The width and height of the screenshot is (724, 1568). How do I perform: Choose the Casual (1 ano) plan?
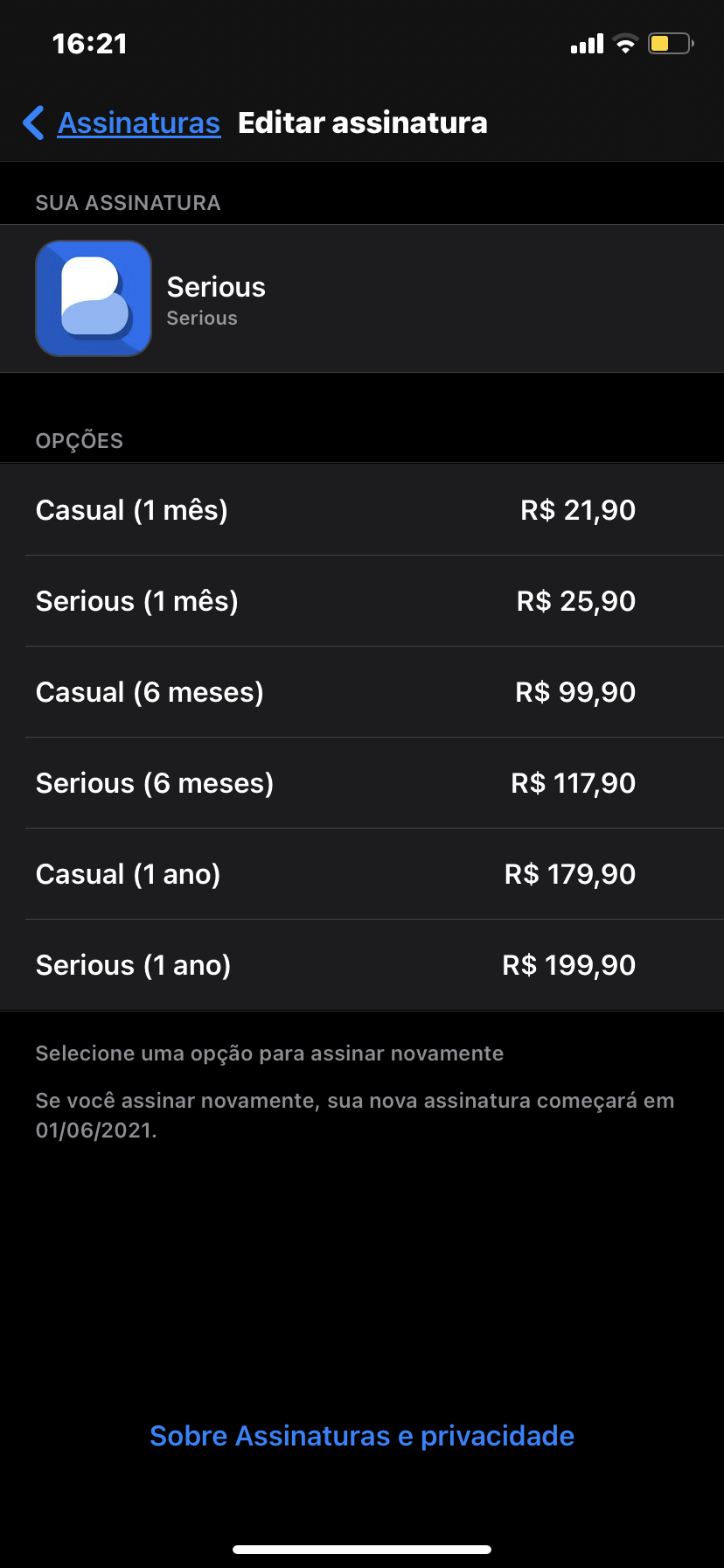point(362,874)
